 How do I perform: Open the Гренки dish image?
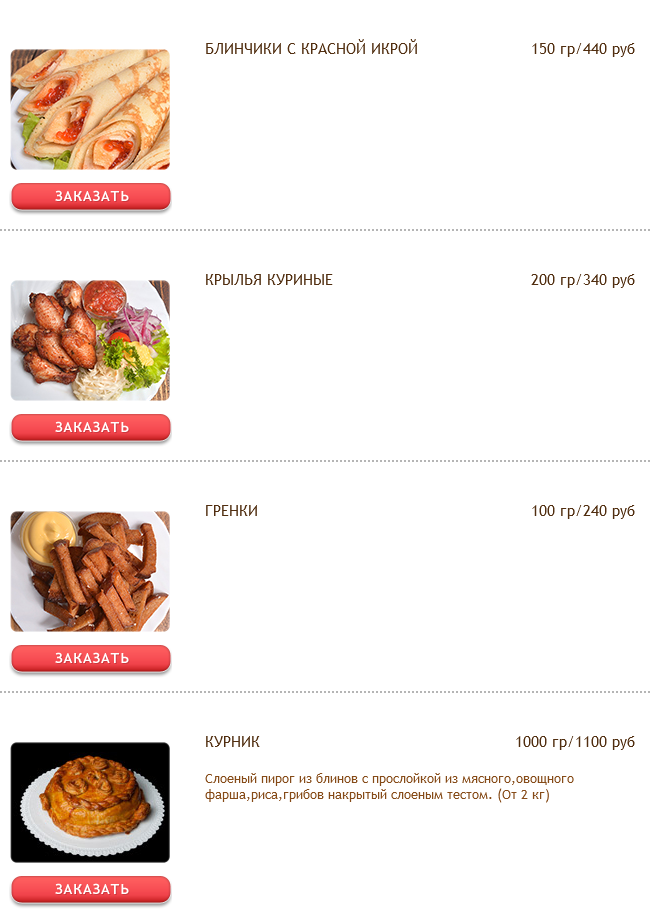pyautogui.click(x=90, y=571)
